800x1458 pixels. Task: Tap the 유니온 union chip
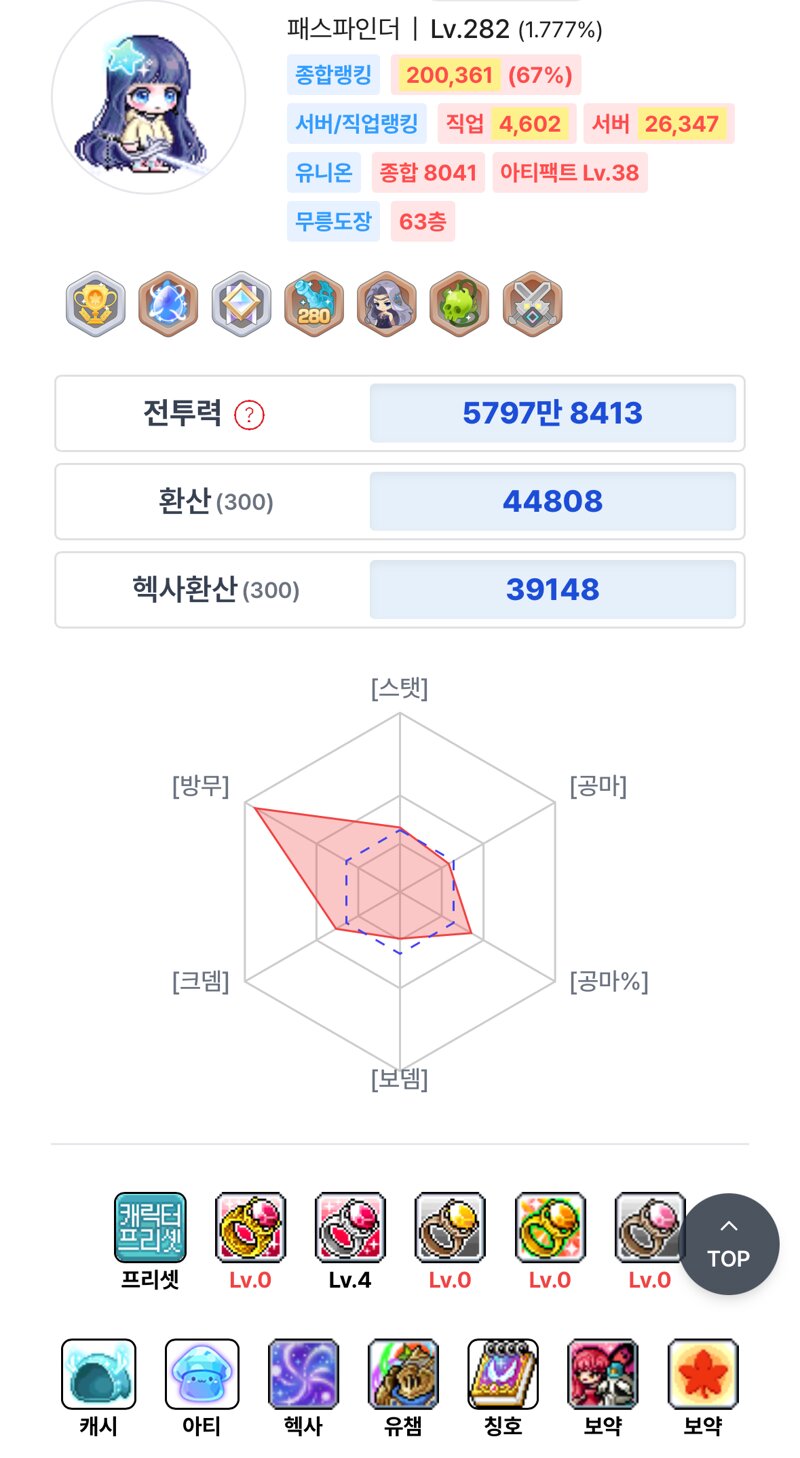point(323,173)
